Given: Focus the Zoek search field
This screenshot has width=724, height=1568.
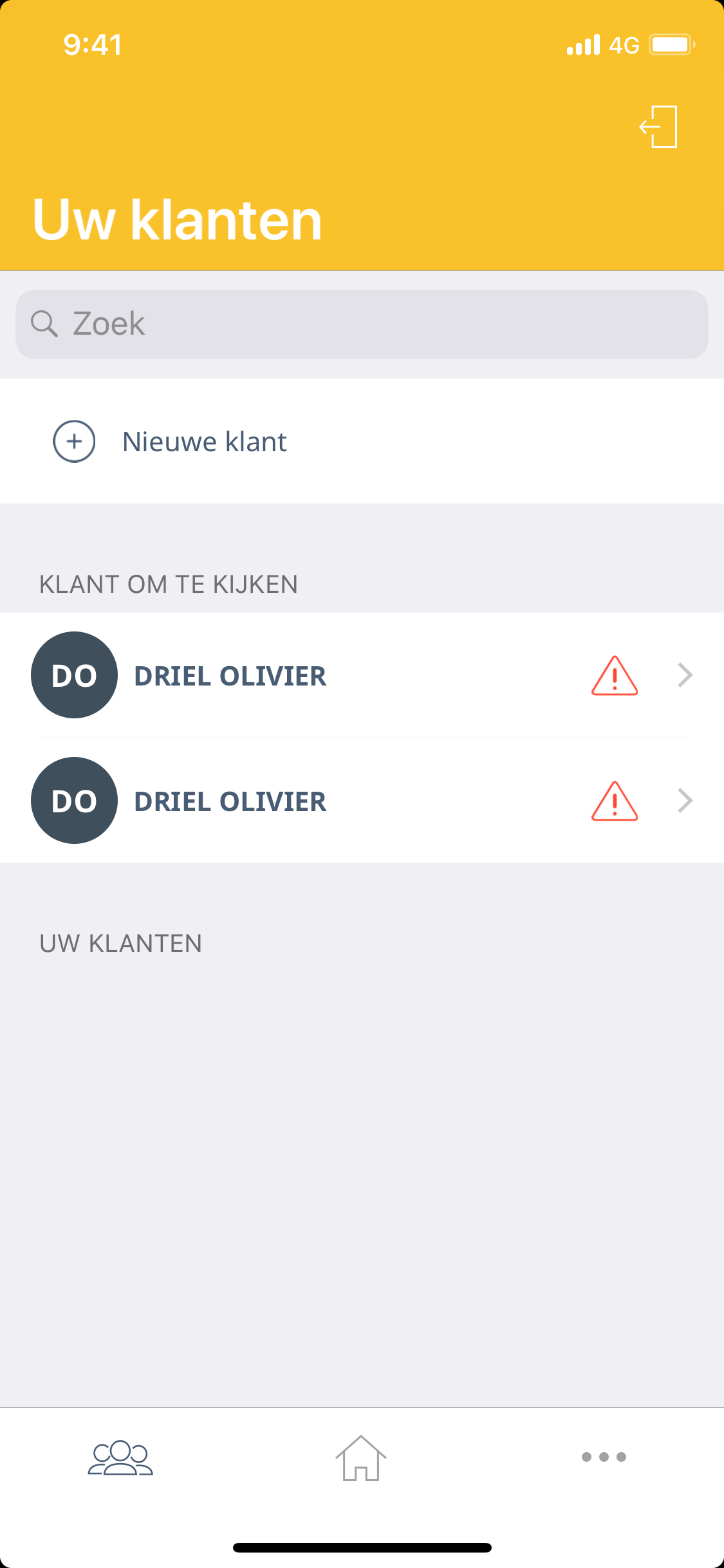Looking at the screenshot, I should pyautogui.click(x=362, y=324).
